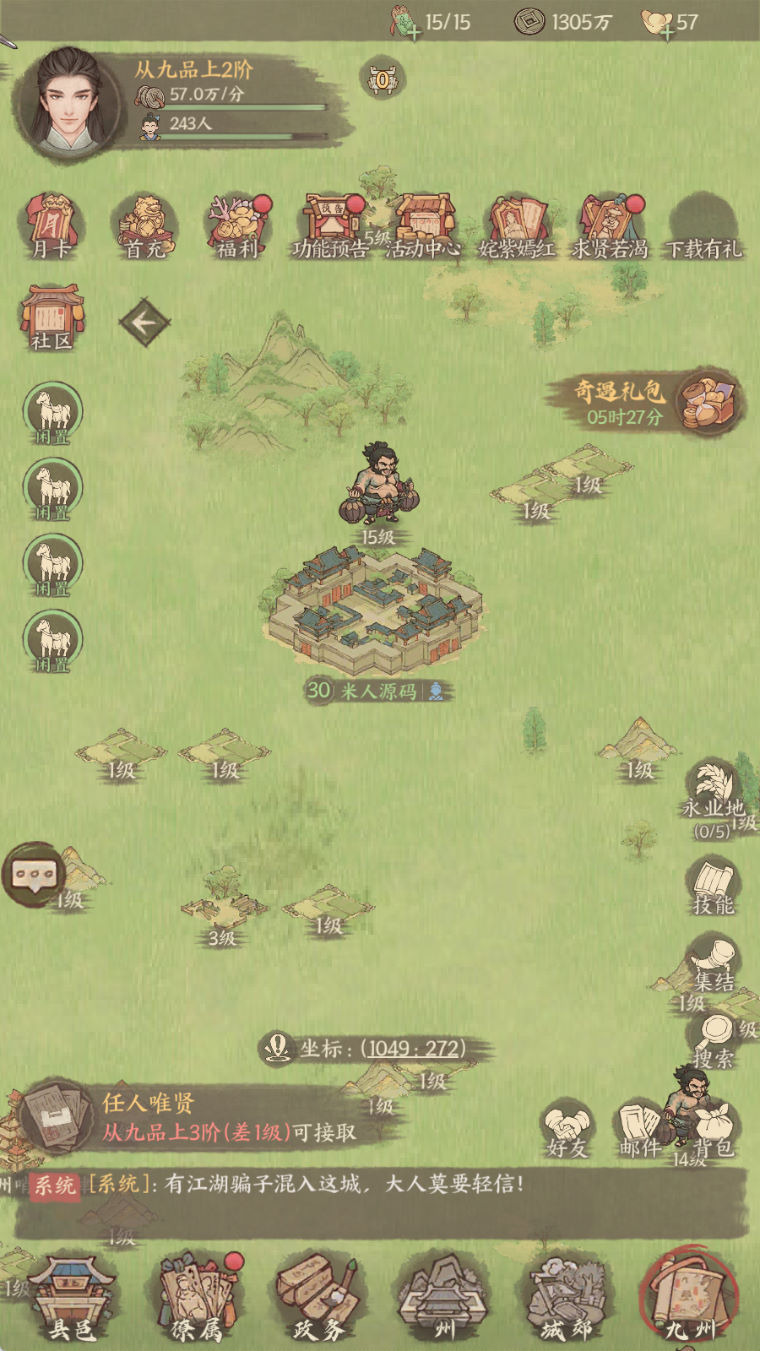Tap the 下载有礼 download reward icon
This screenshot has height=1351, width=760.
click(704, 226)
